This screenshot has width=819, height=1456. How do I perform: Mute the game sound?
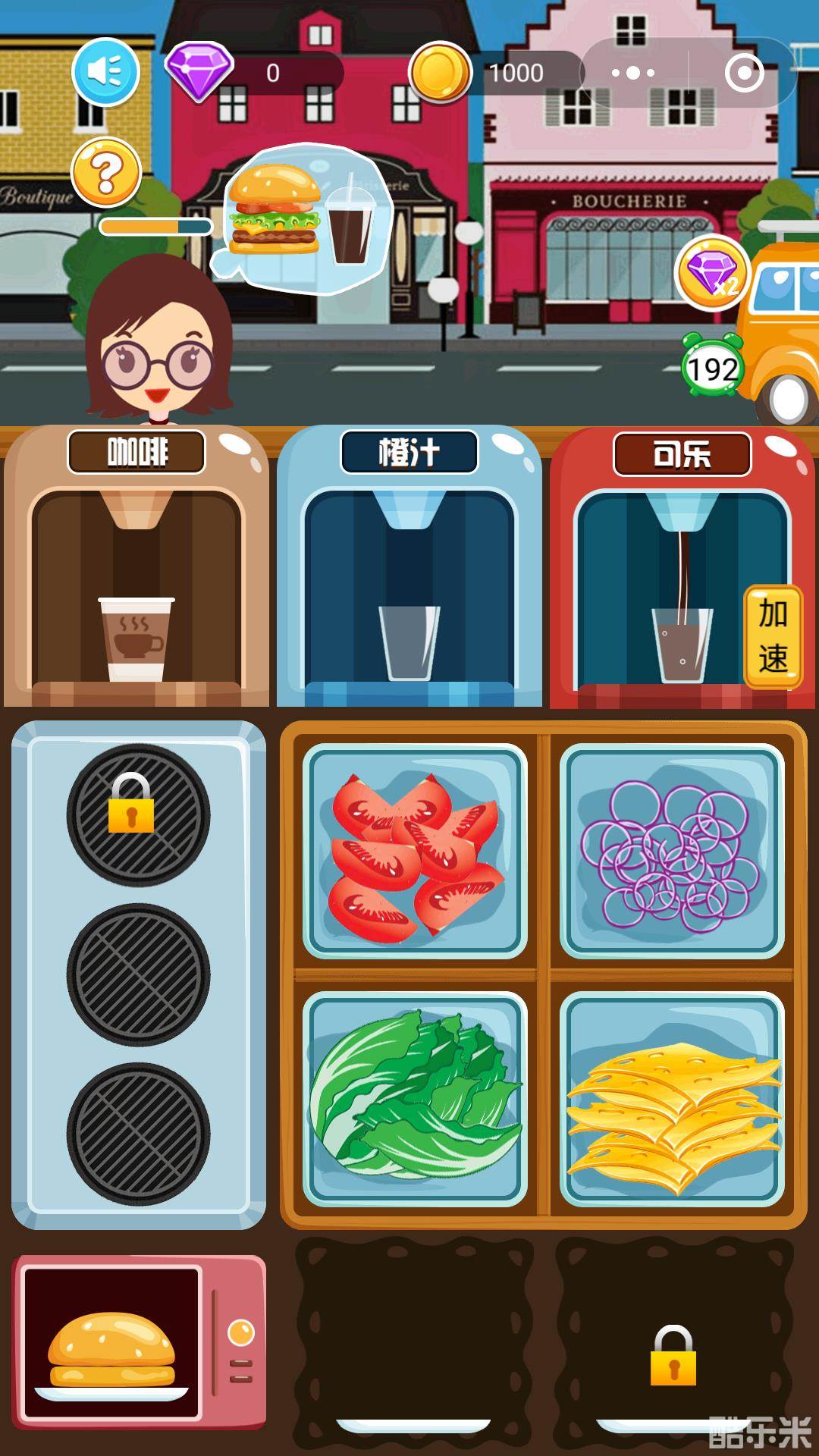(105, 72)
